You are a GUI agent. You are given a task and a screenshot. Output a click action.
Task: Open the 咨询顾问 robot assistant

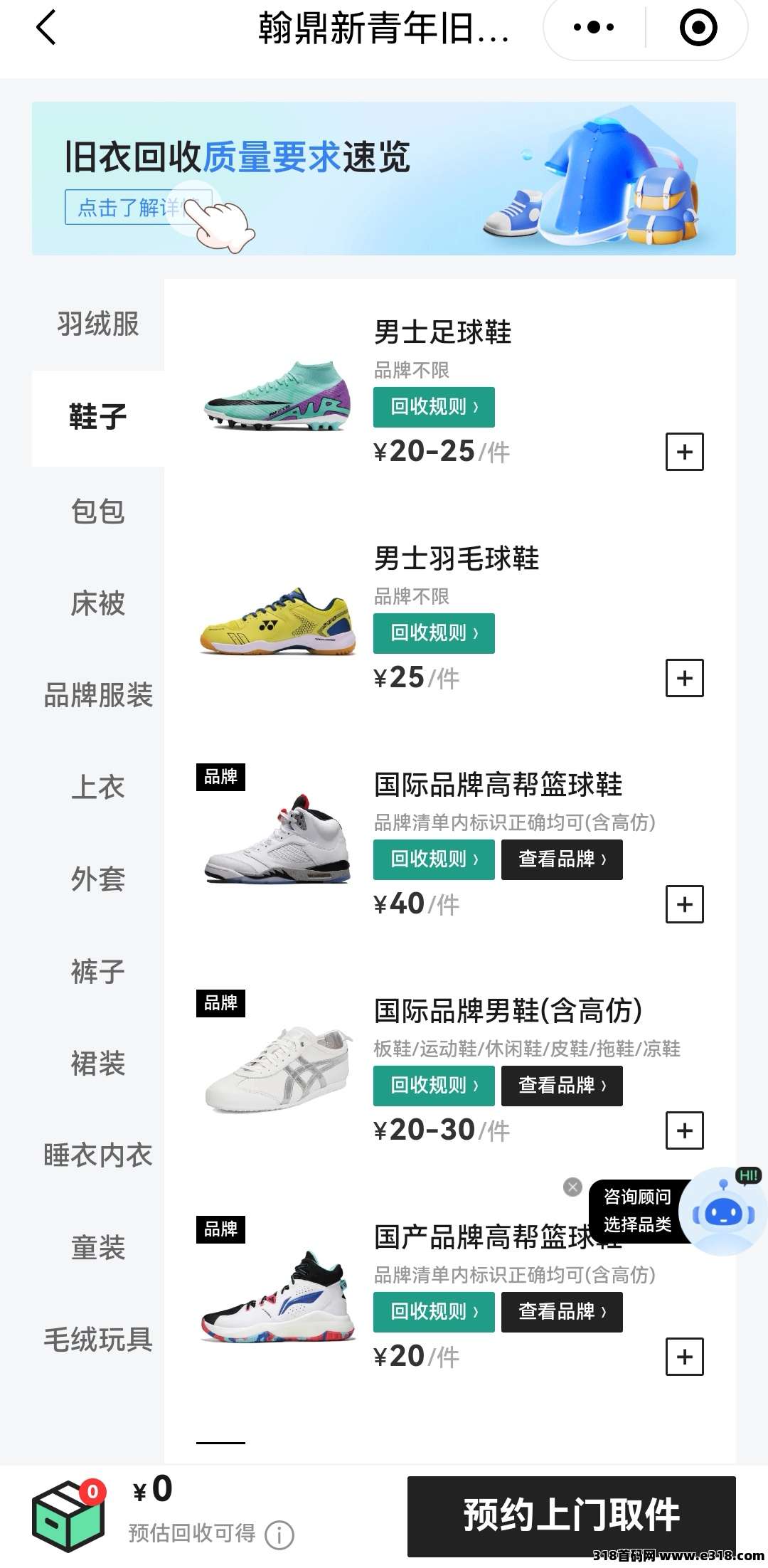[x=722, y=1212]
